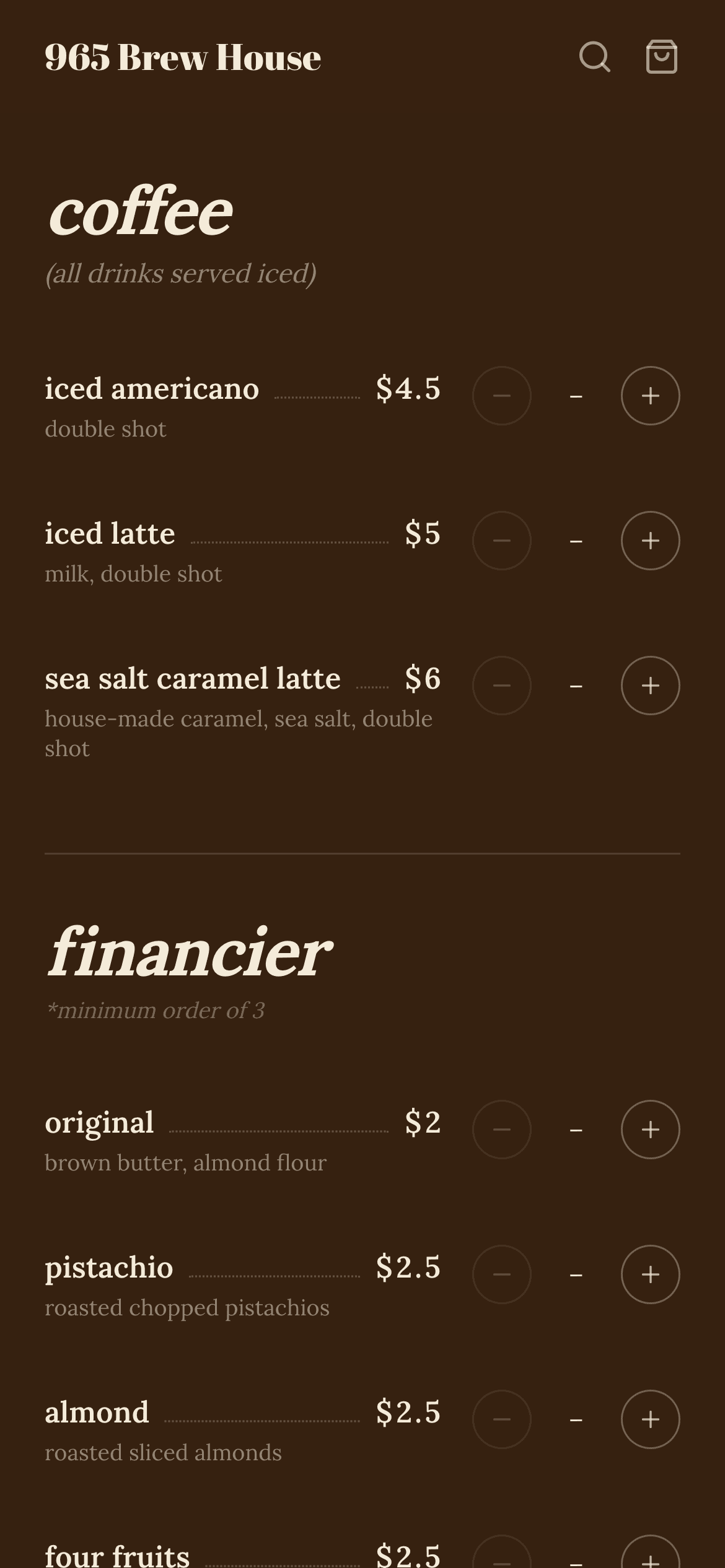Add one almond financier
Image resolution: width=725 pixels, height=1568 pixels.
point(650,1419)
